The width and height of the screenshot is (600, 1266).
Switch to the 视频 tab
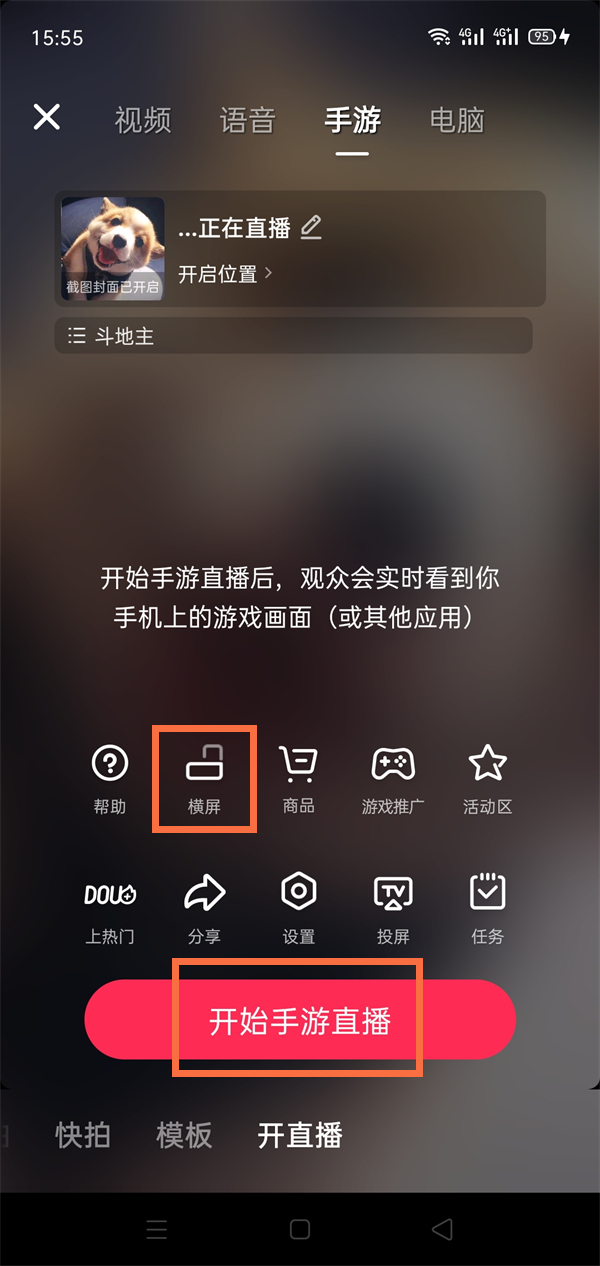[x=143, y=121]
